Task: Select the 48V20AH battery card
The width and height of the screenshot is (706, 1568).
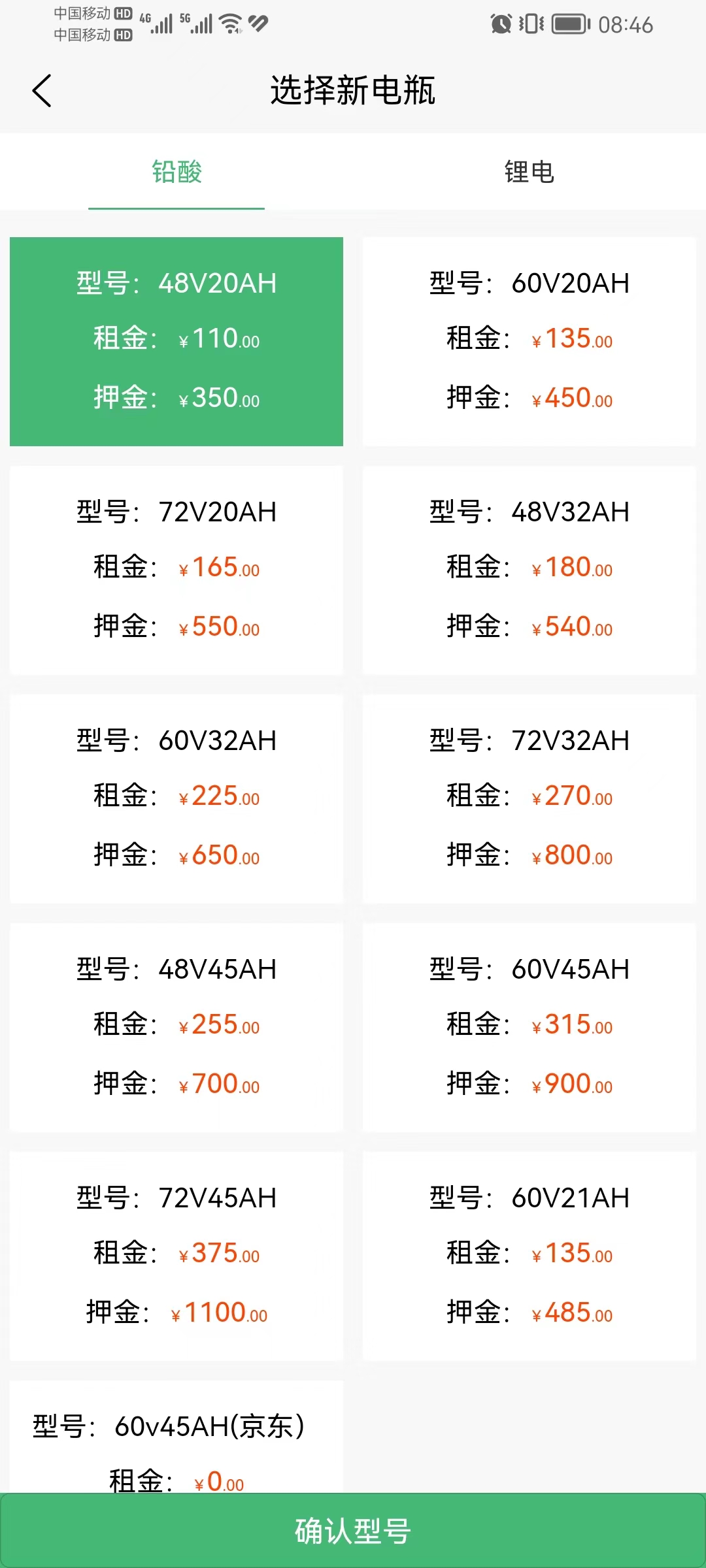Action: pyautogui.click(x=176, y=342)
